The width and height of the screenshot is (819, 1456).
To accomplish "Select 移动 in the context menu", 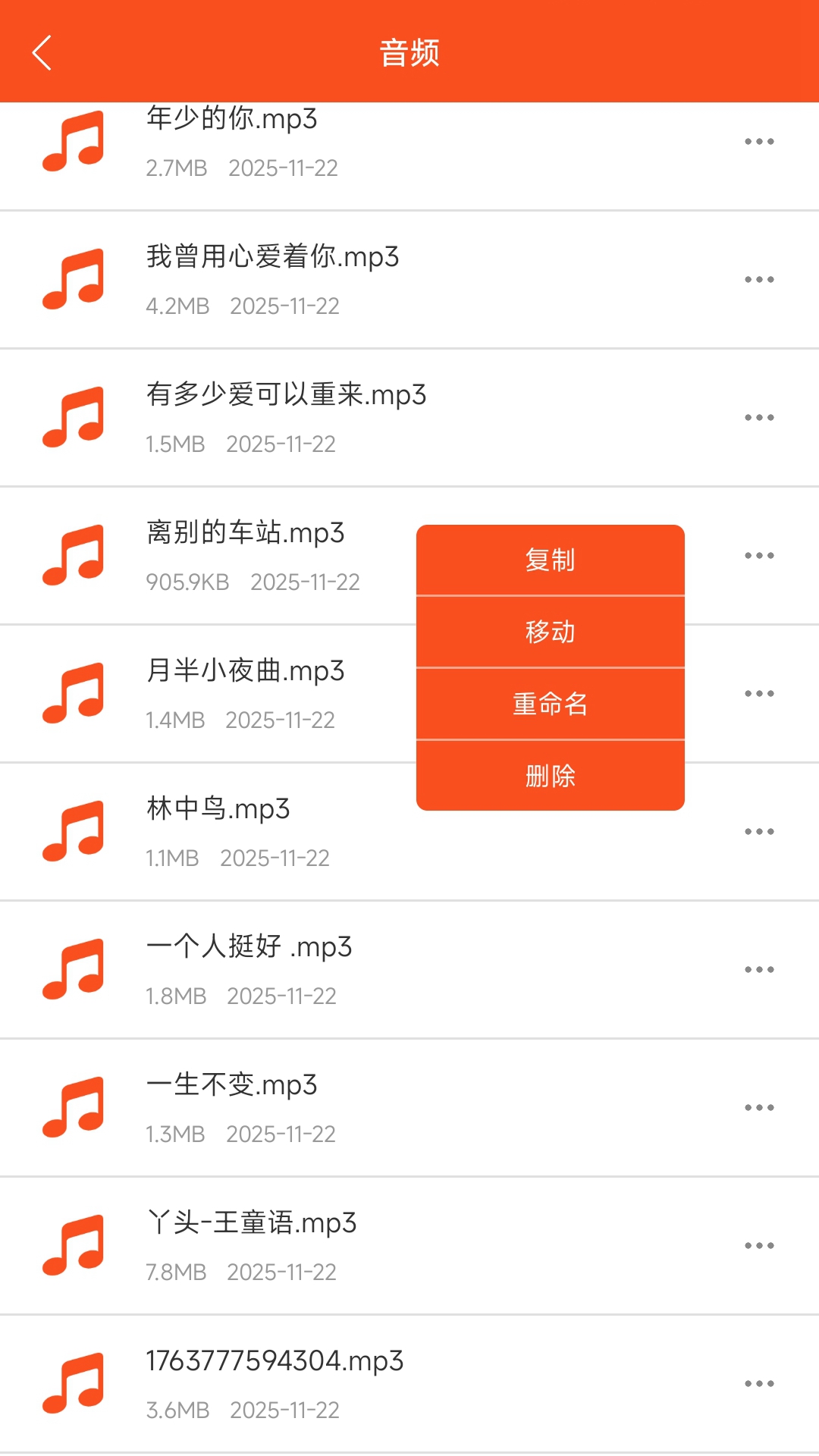I will click(550, 631).
